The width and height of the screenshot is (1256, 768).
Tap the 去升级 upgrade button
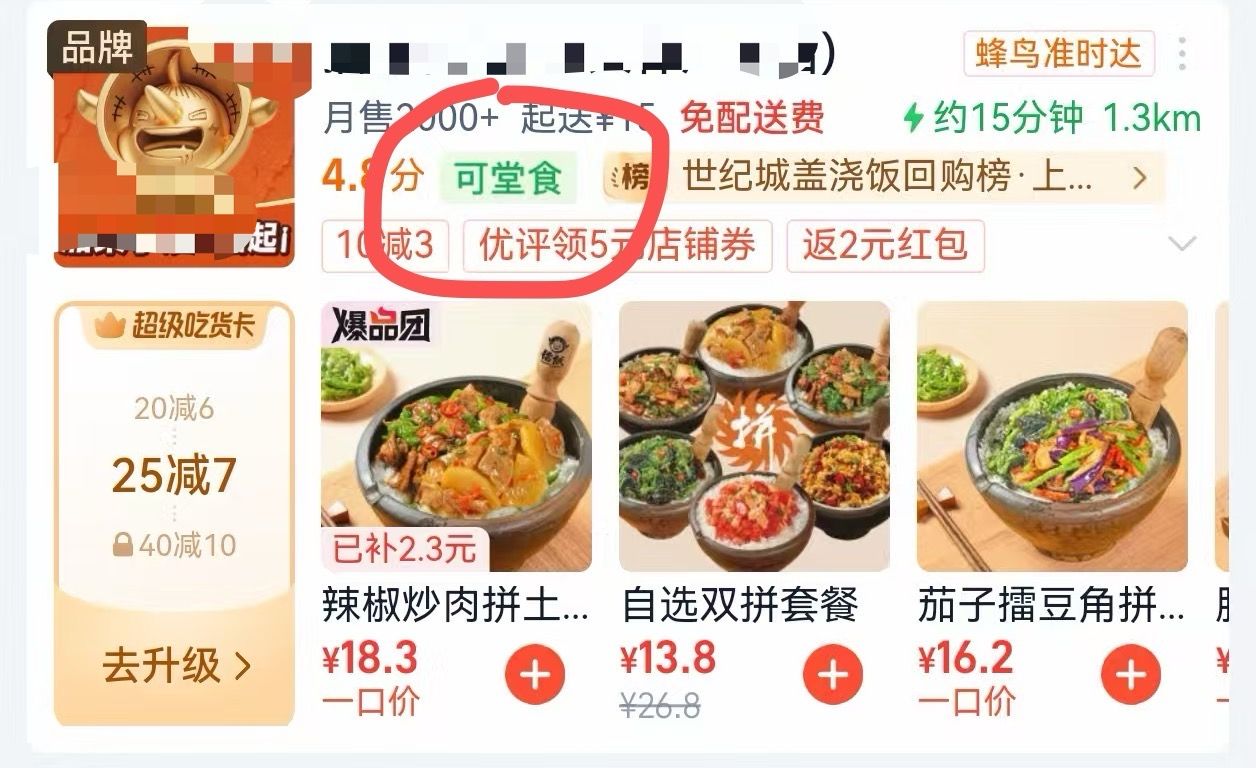[176, 666]
